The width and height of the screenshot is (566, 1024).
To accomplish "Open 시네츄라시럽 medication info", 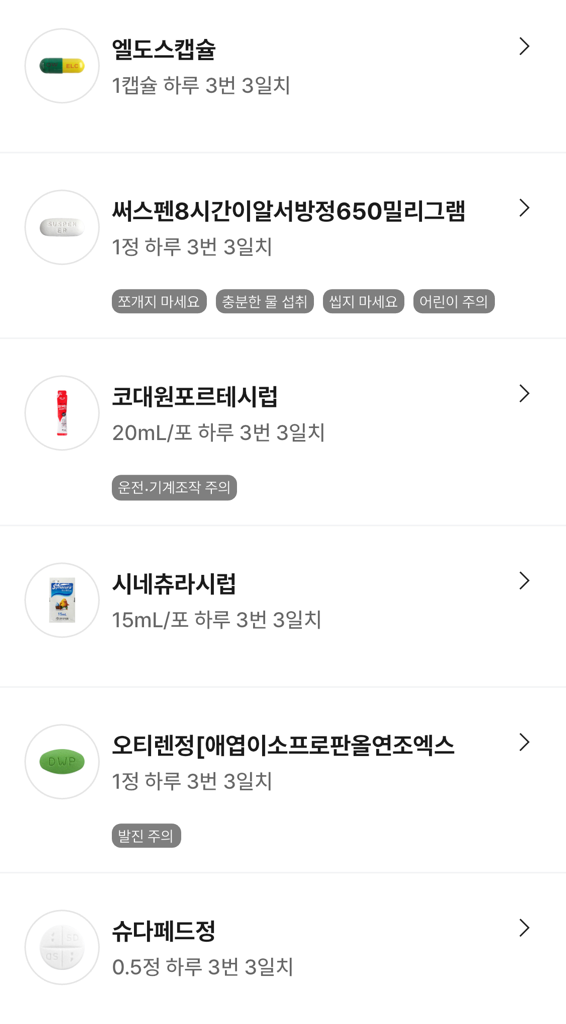I will click(x=283, y=606).
